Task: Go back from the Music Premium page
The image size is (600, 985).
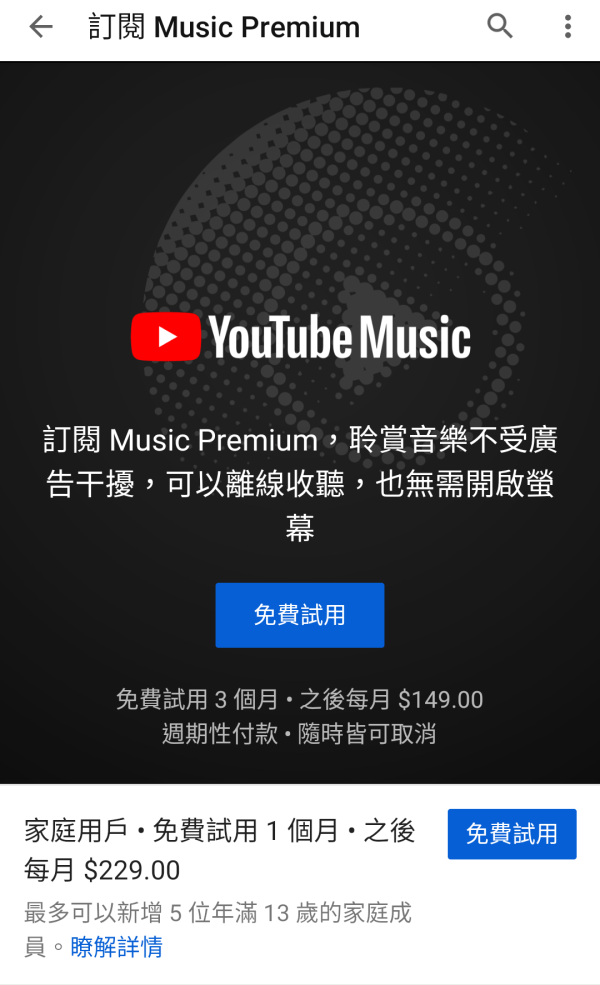Action: tap(41, 27)
